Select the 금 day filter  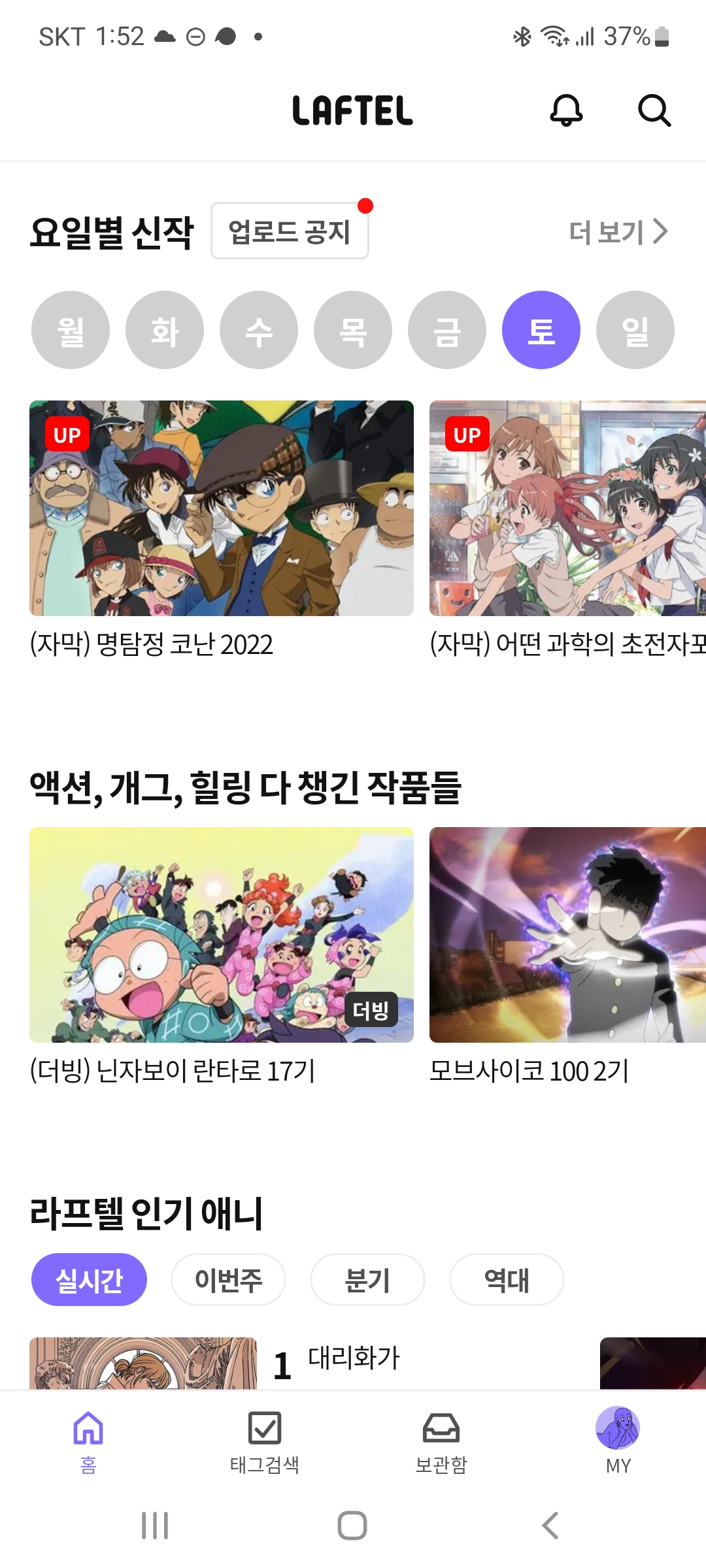click(x=447, y=330)
